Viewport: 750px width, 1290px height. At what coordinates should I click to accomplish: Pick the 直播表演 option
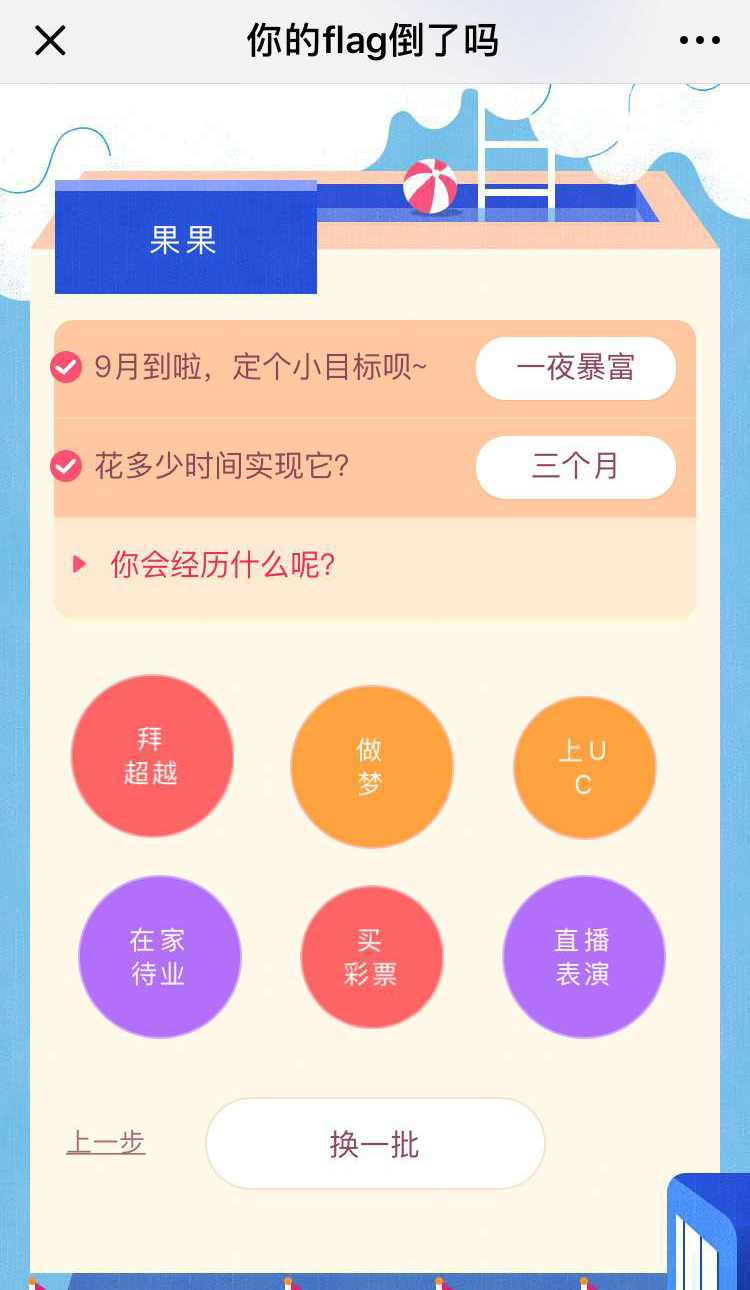pos(584,957)
